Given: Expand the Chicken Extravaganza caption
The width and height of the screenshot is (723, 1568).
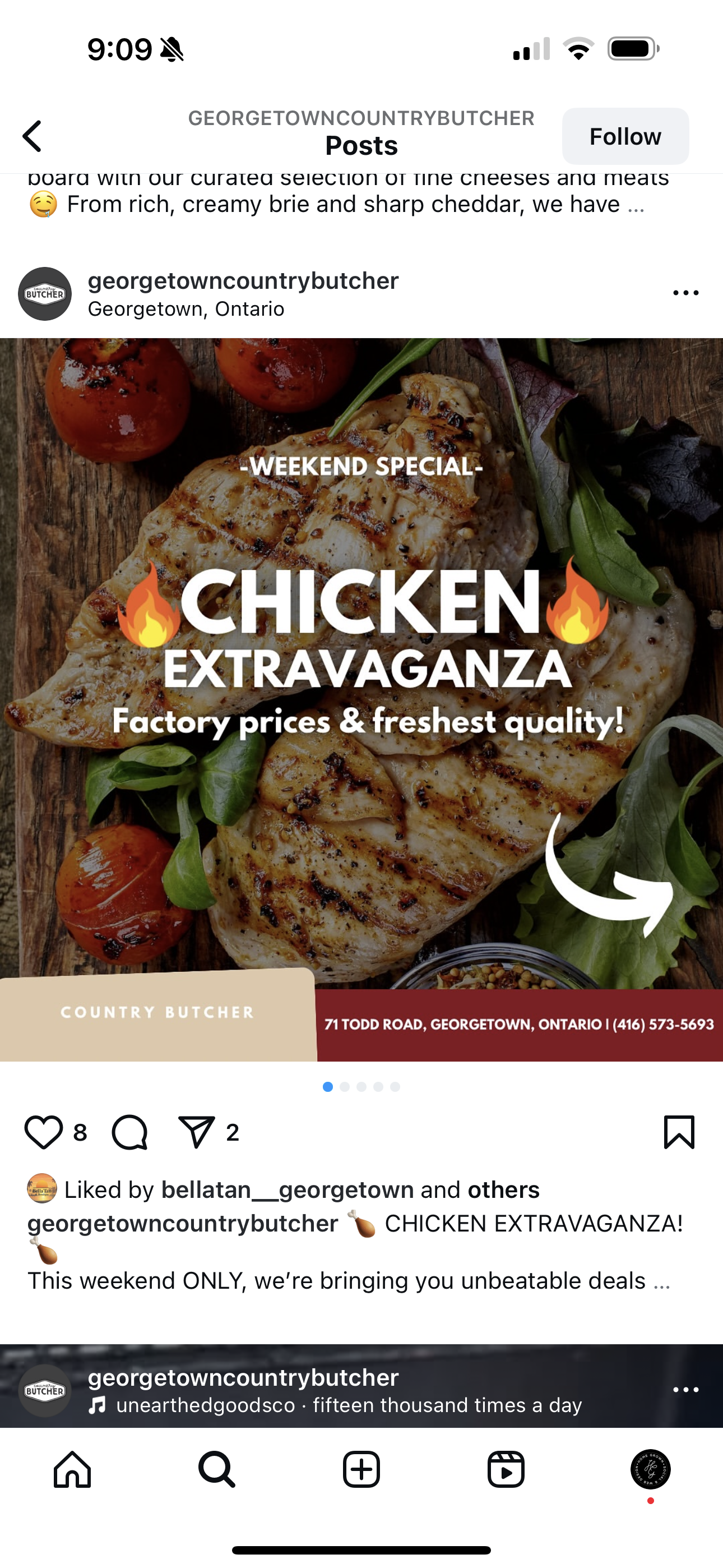Looking at the screenshot, I should (x=661, y=1281).
